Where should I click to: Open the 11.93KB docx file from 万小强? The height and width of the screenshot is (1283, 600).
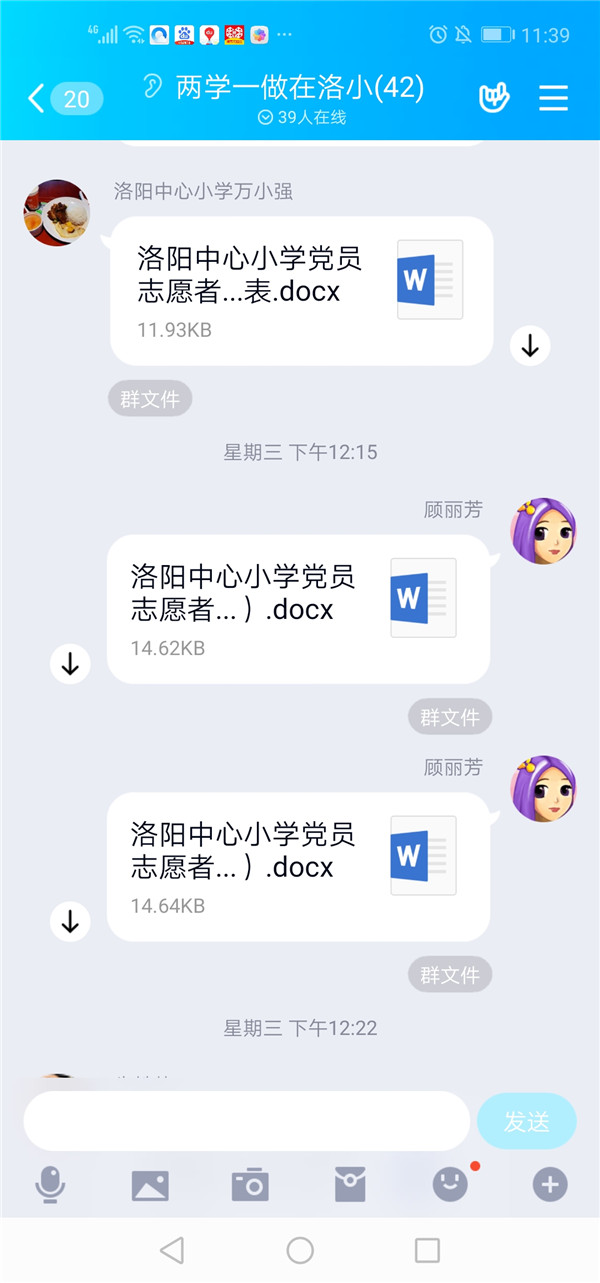point(301,290)
